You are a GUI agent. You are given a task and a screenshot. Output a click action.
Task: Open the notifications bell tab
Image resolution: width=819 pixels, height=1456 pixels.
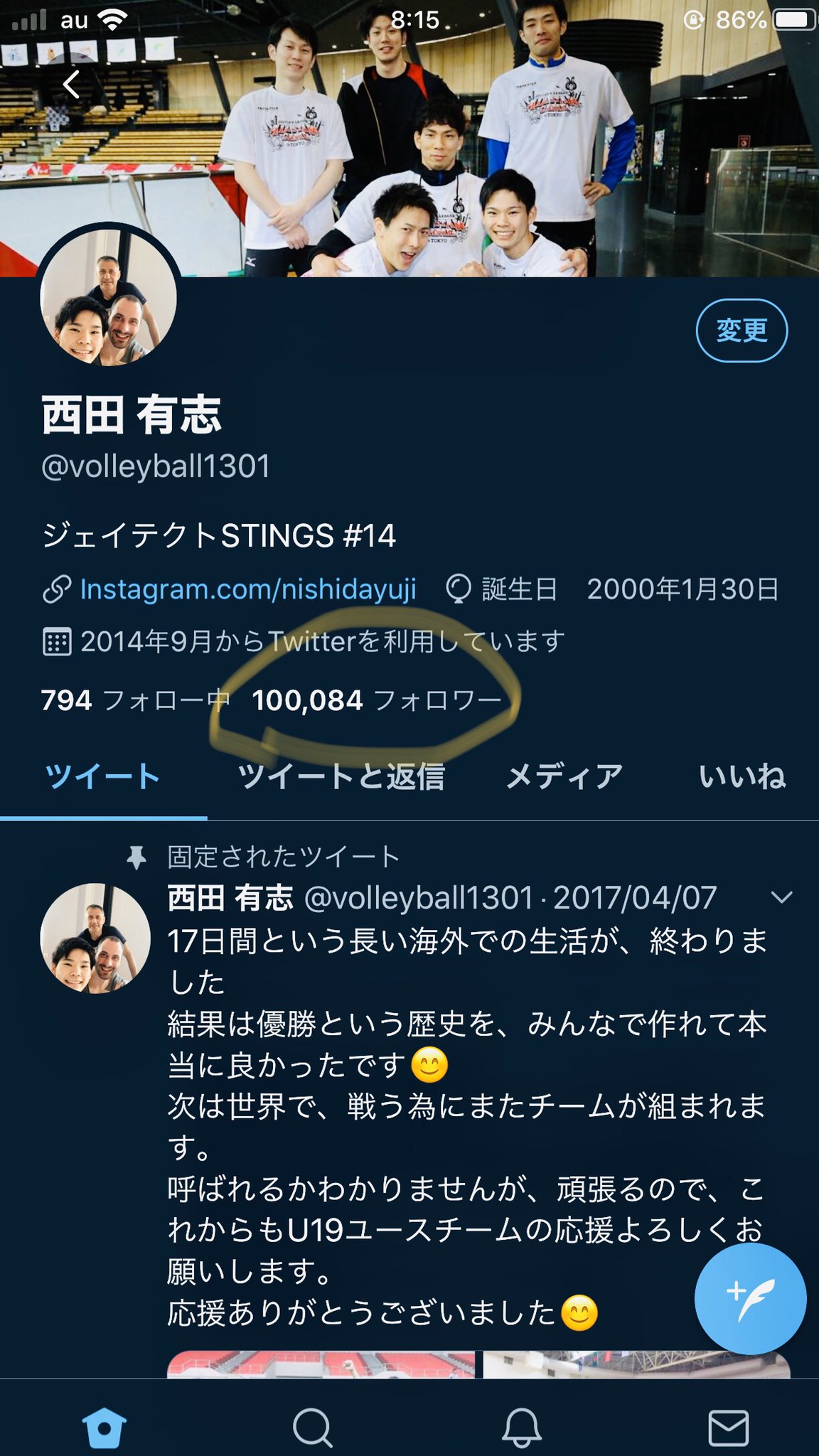(x=521, y=1426)
